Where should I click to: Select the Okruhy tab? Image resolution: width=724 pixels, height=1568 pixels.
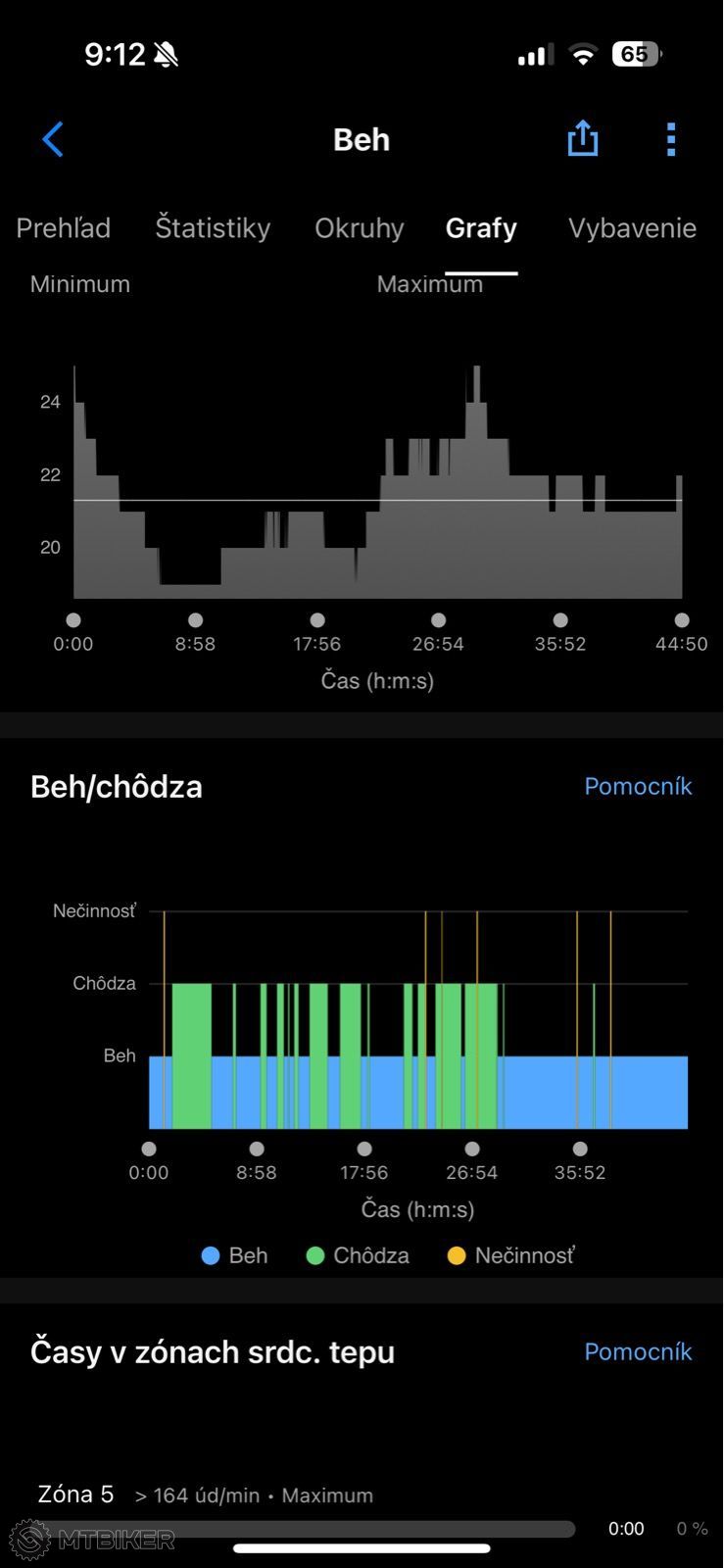pyautogui.click(x=360, y=228)
